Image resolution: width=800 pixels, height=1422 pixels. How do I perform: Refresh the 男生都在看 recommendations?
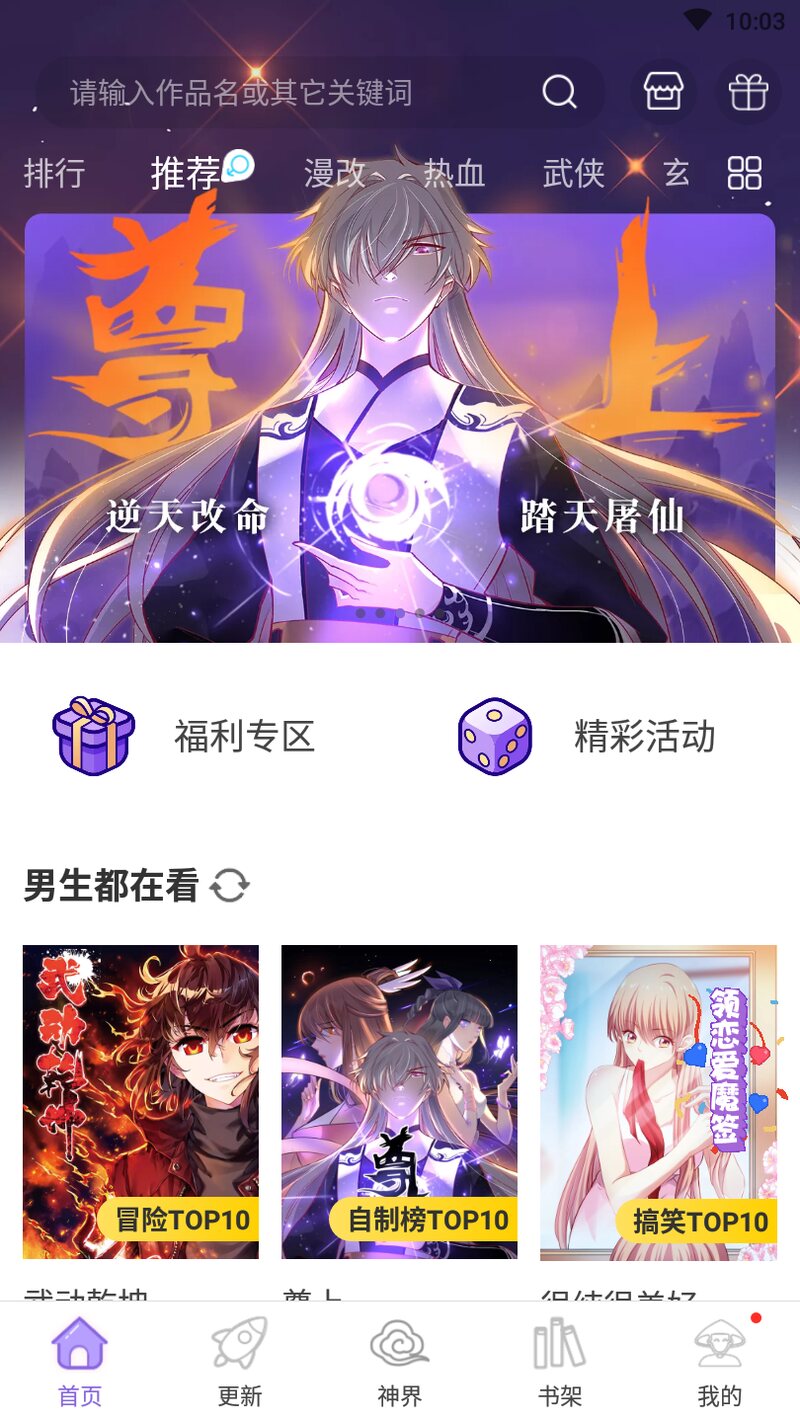230,886
